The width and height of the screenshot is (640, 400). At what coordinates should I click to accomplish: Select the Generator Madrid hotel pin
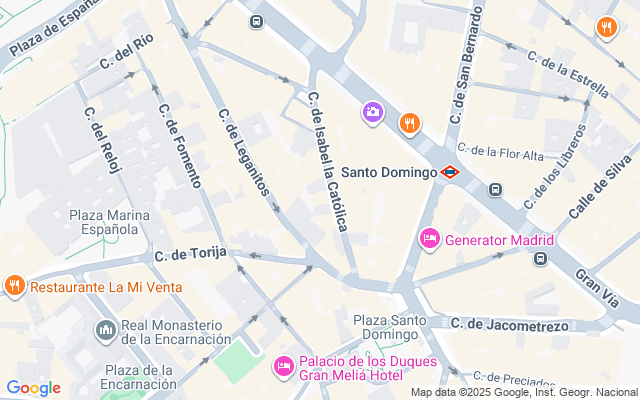[x=430, y=239]
